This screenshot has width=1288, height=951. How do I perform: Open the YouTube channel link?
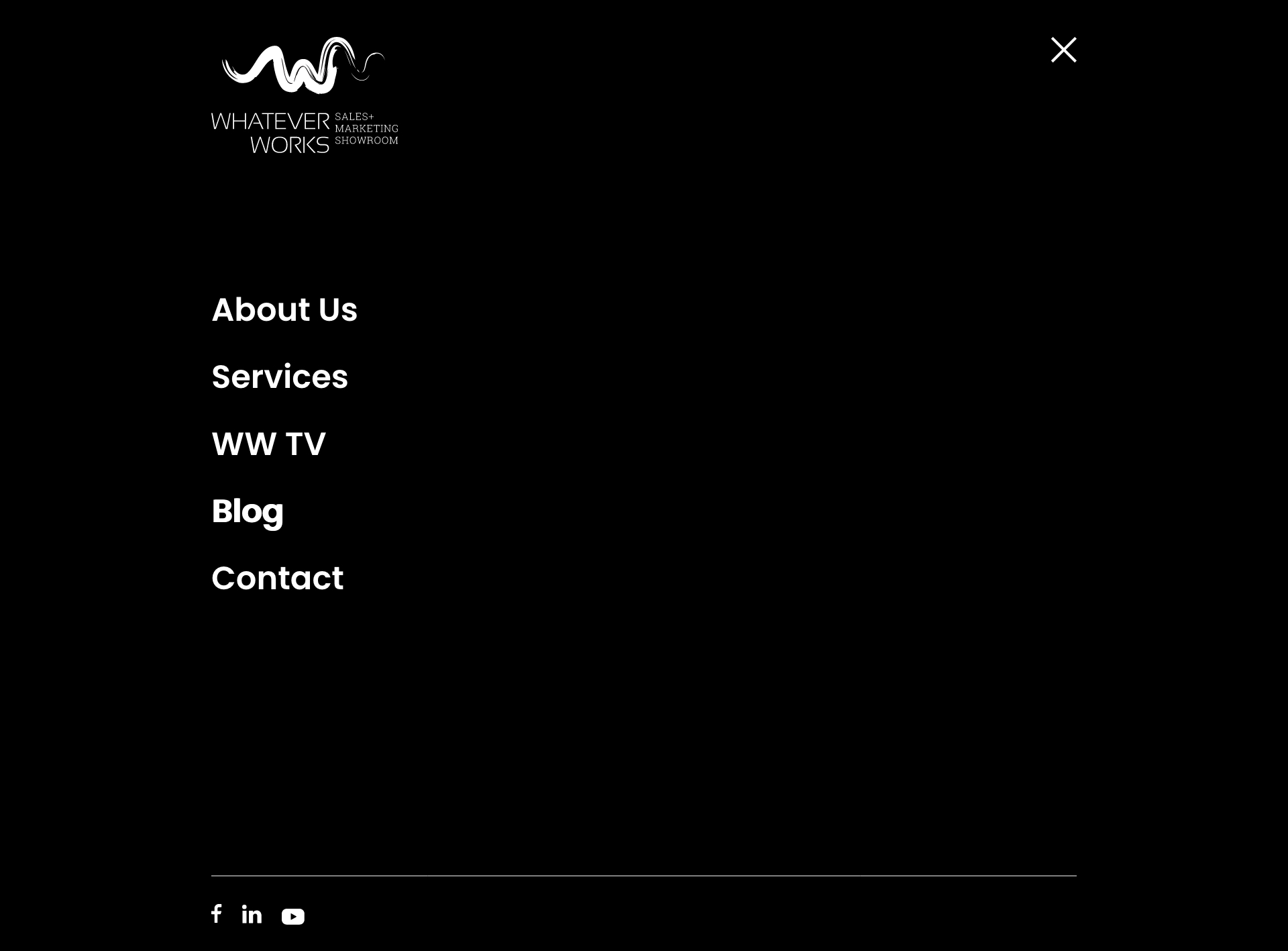tap(292, 916)
